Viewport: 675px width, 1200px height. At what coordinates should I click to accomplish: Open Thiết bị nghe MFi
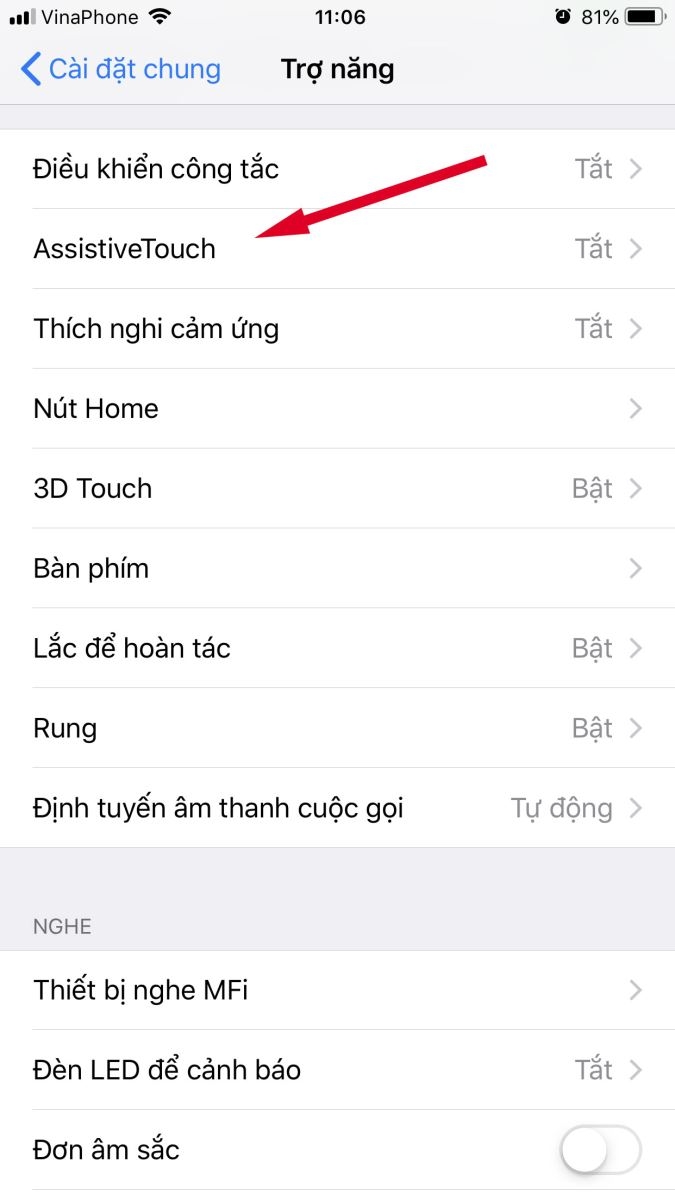coord(337,990)
